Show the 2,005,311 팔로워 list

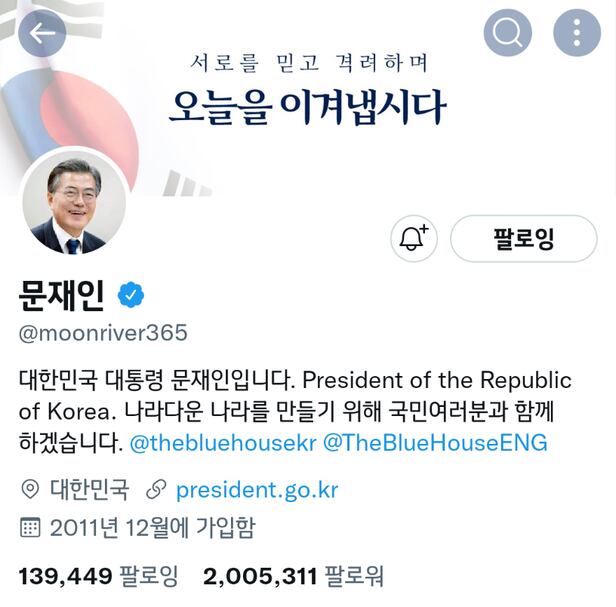[x=293, y=576]
